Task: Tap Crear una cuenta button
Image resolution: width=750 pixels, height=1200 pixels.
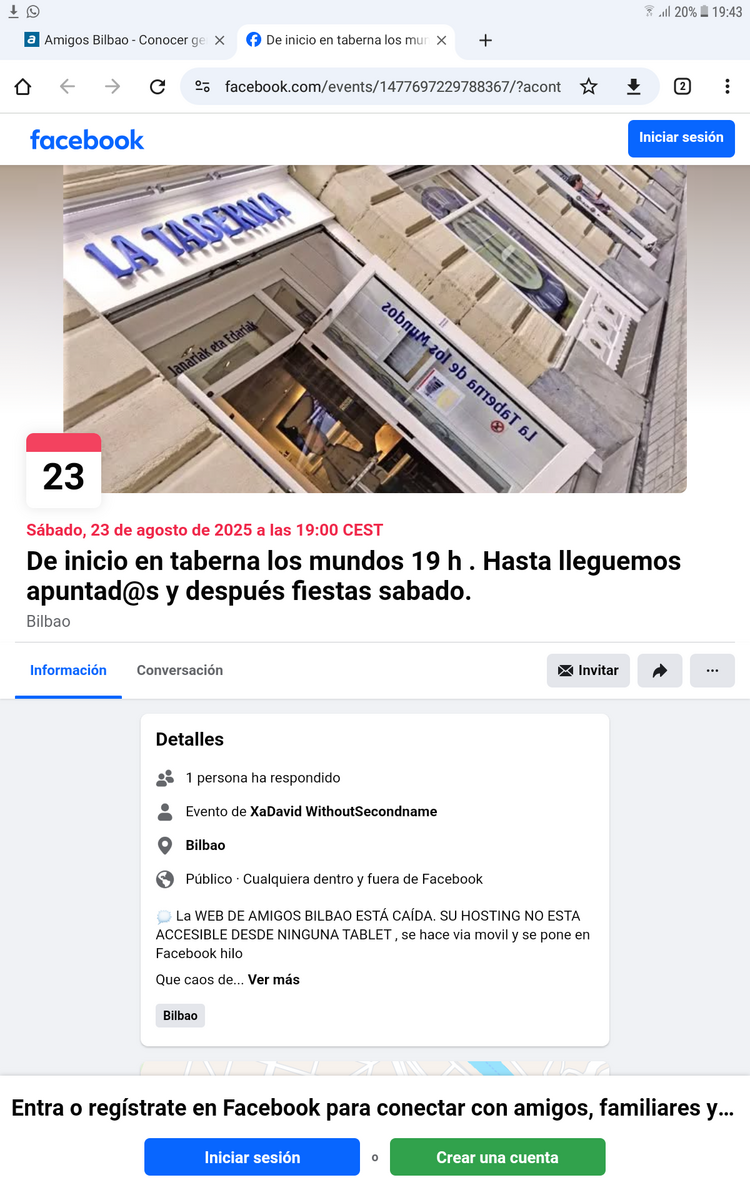Action: (x=497, y=1157)
